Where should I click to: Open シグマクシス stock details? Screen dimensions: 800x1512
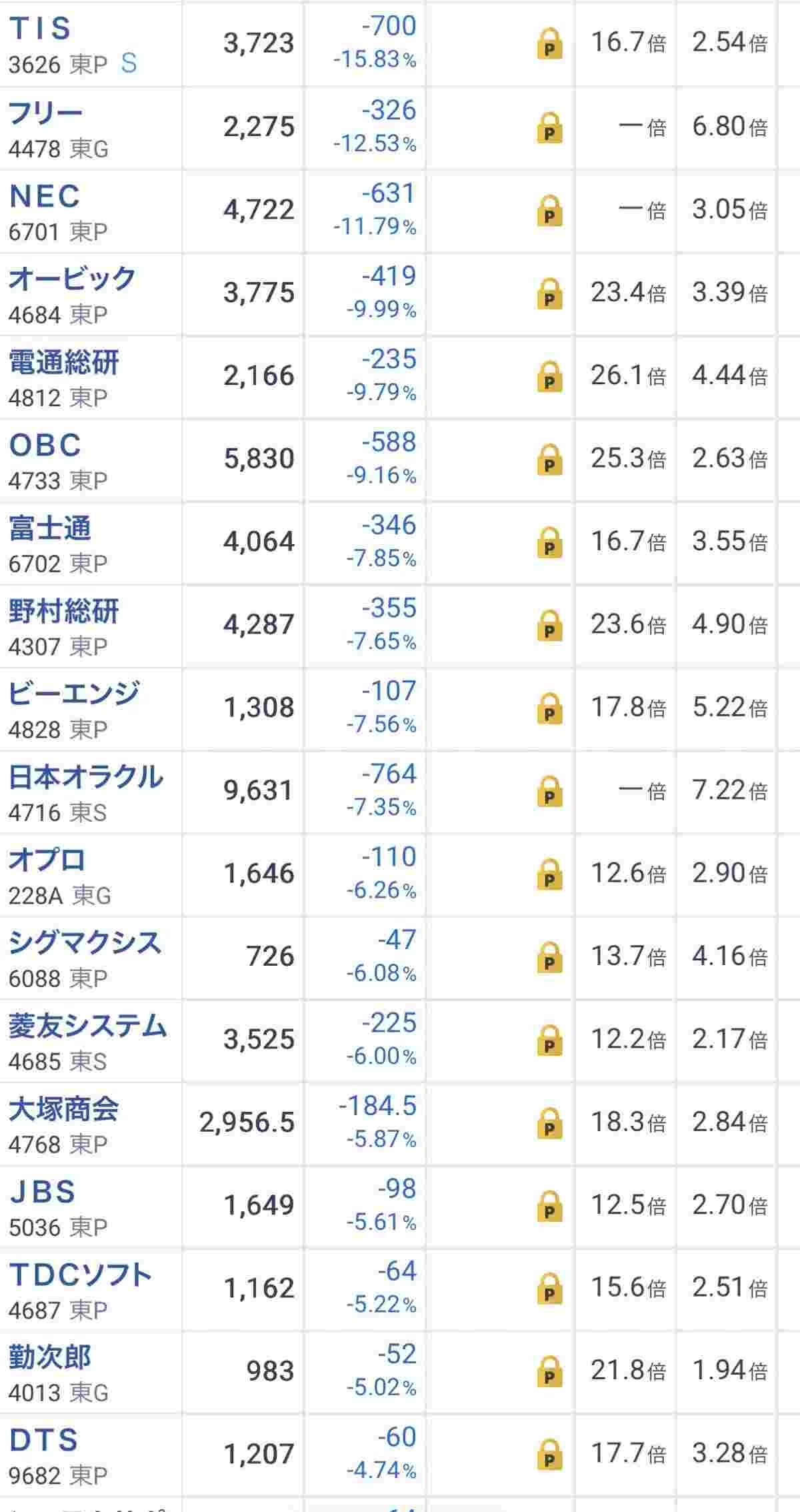coord(85,942)
